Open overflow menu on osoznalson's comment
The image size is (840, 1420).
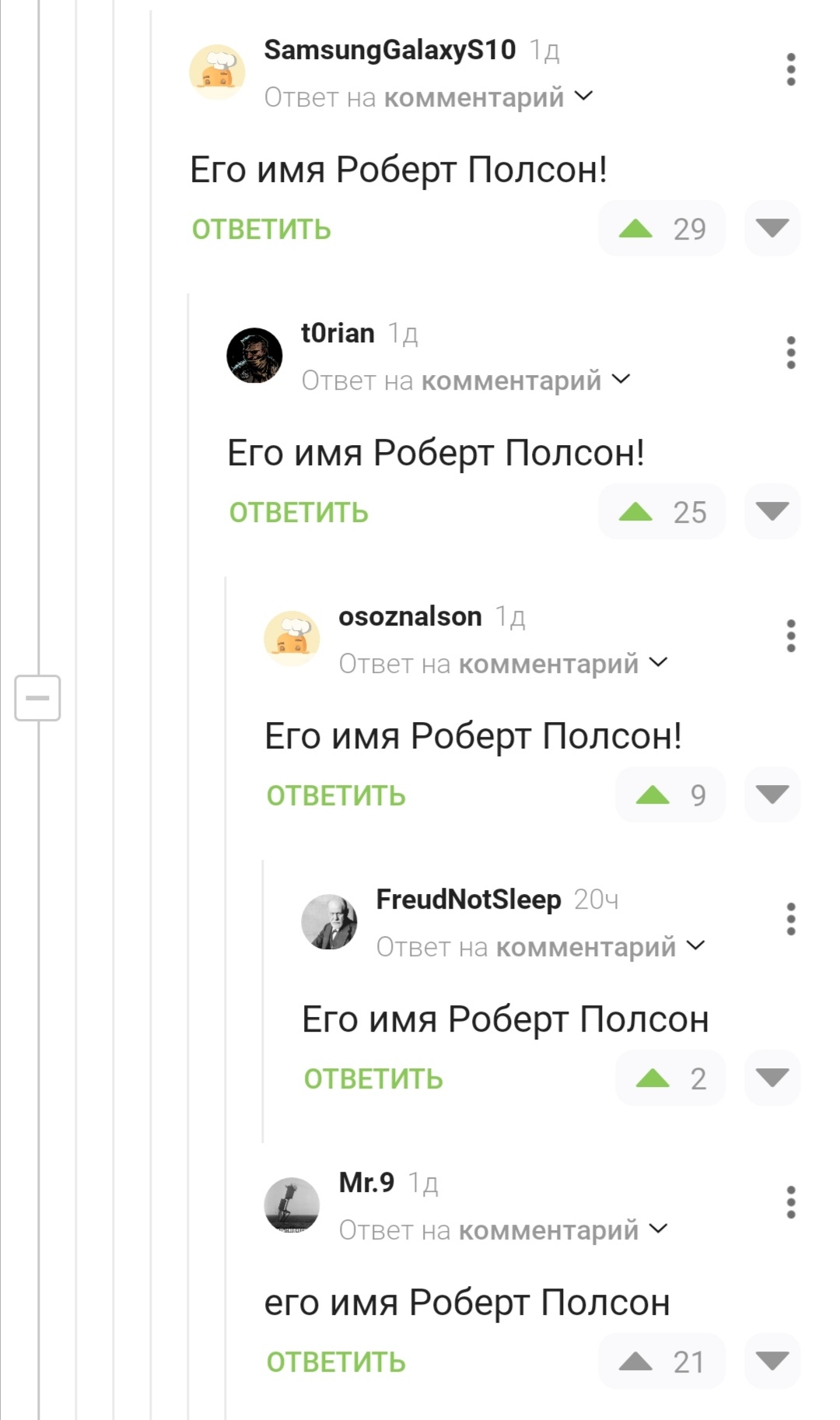click(x=791, y=636)
